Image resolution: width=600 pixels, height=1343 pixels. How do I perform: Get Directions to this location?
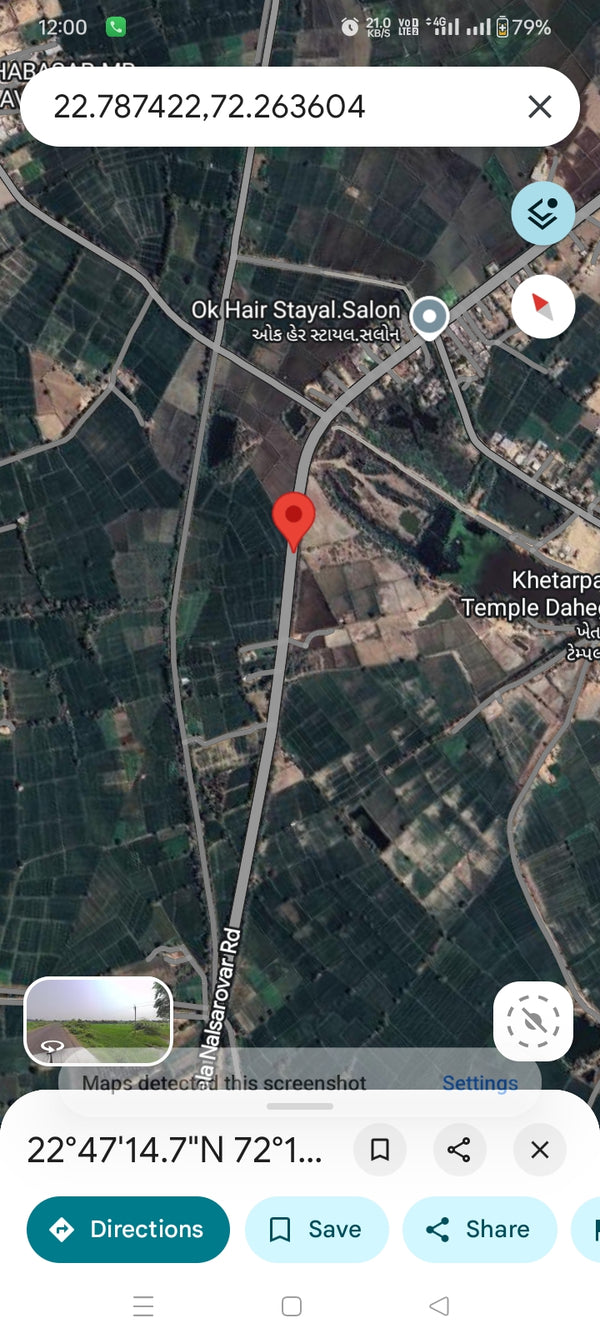(x=128, y=1229)
